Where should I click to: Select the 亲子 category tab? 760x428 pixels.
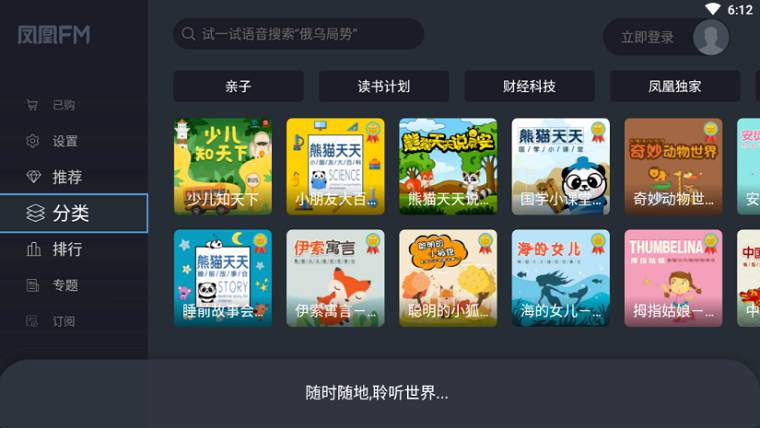coord(238,86)
